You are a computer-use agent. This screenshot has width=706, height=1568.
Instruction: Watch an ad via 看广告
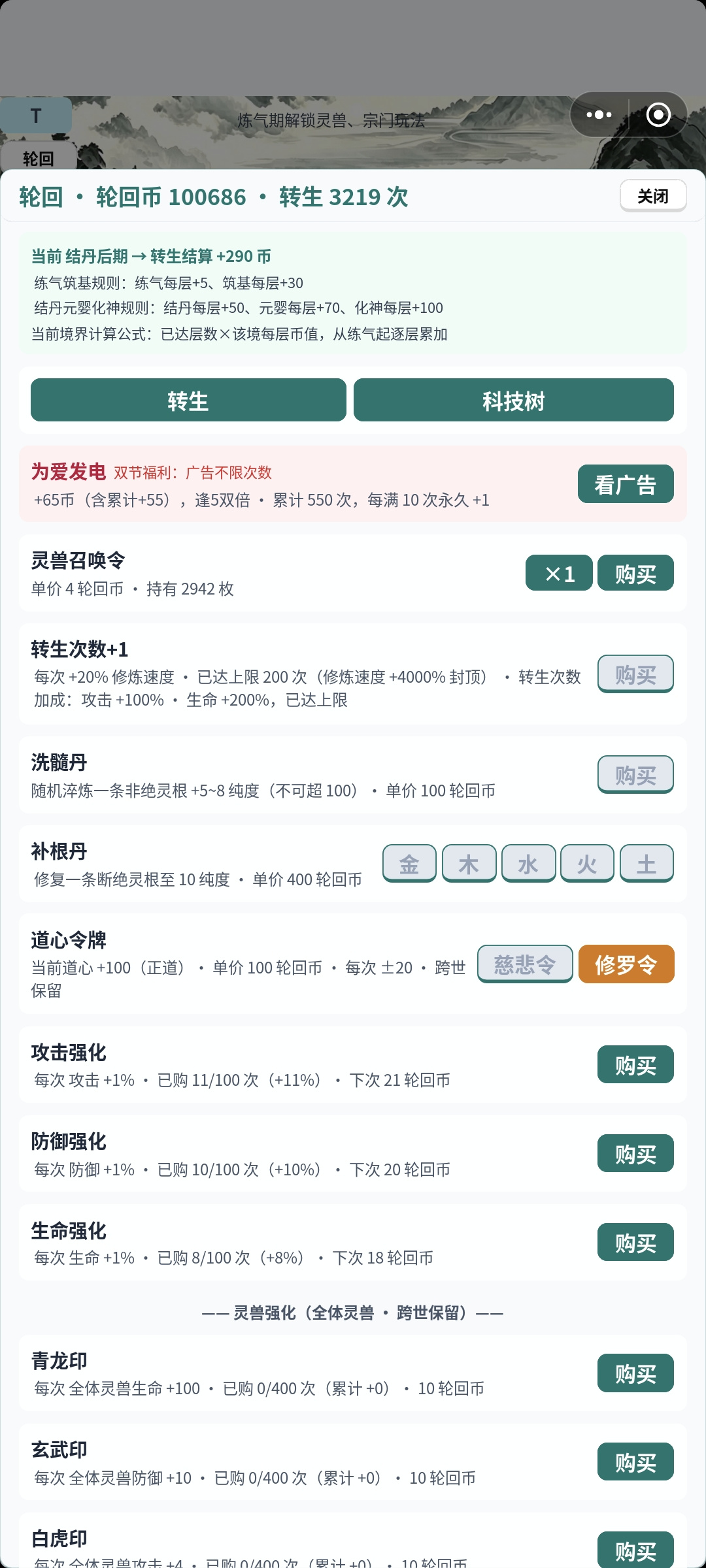point(626,484)
